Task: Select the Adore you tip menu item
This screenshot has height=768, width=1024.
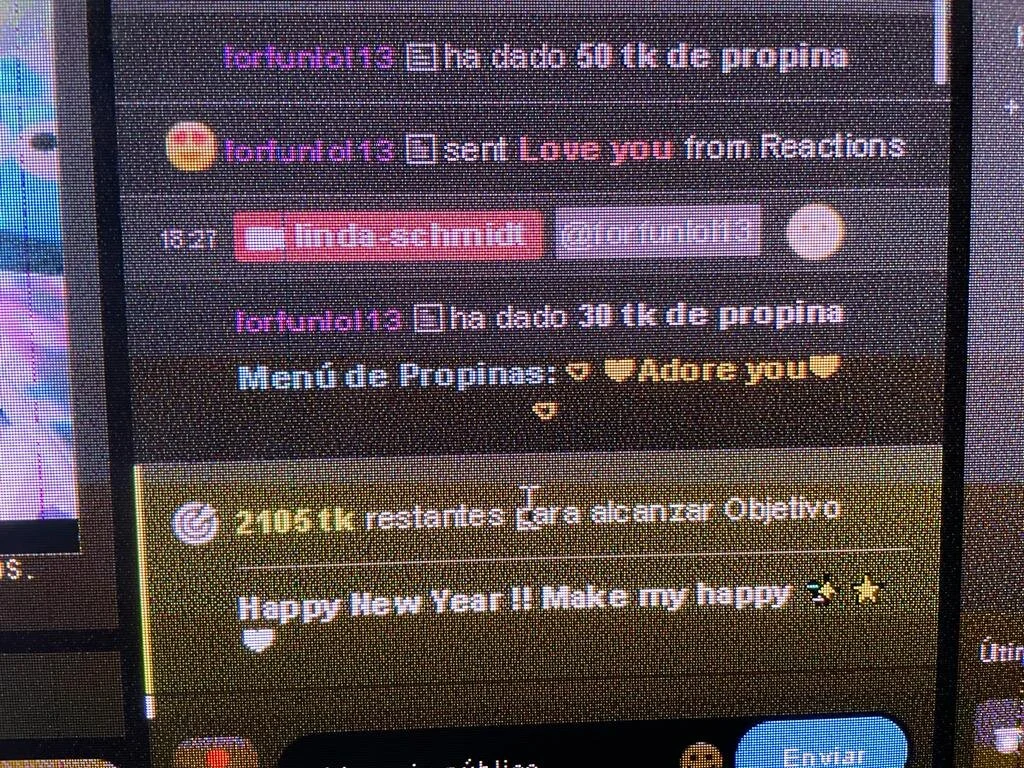Action: click(x=723, y=371)
